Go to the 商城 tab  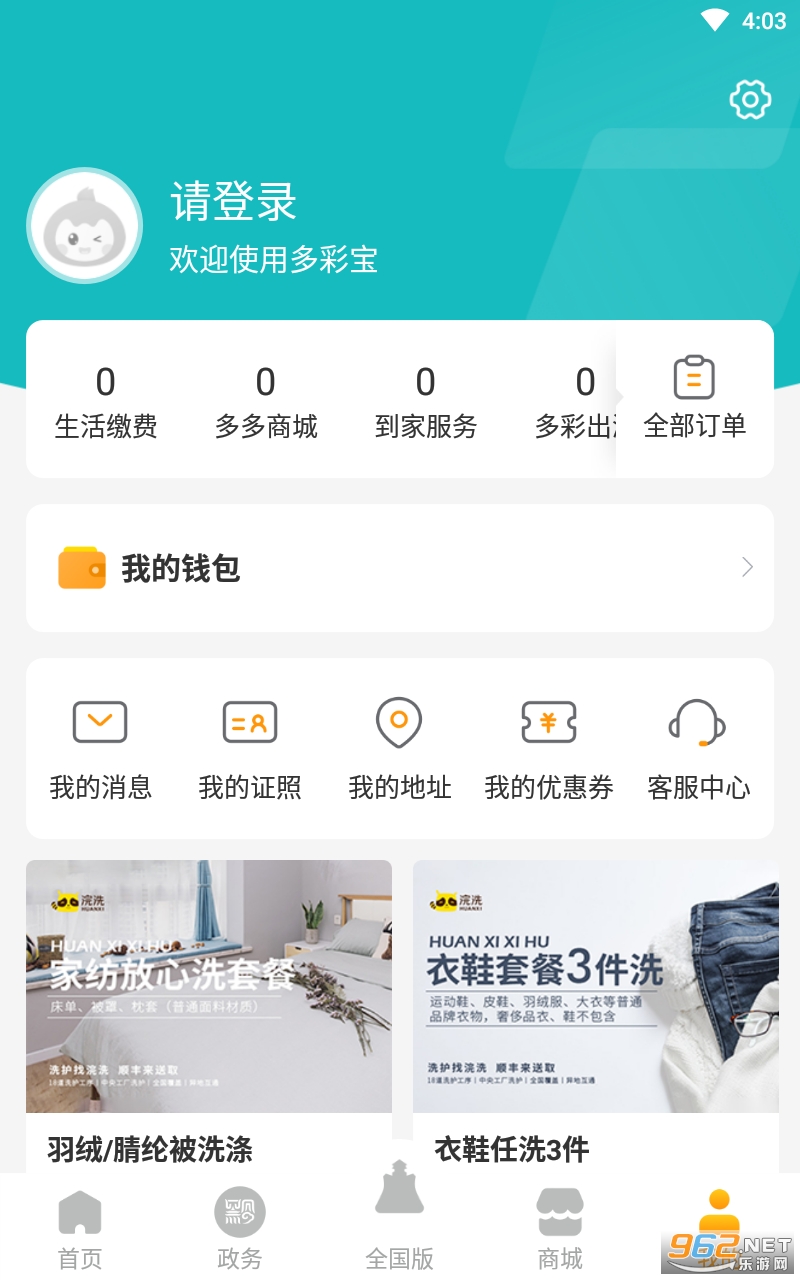point(560,1230)
